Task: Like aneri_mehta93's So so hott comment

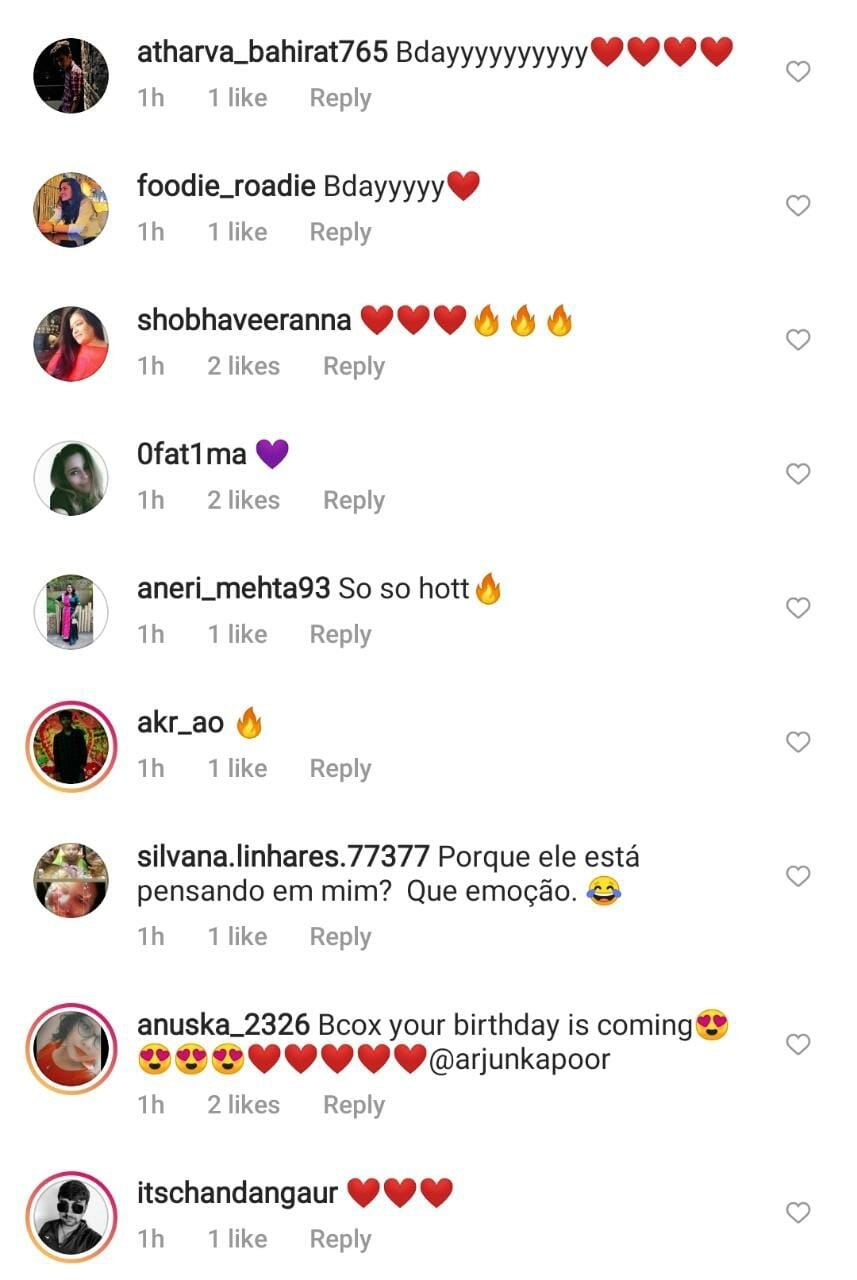Action: pyautogui.click(x=797, y=608)
